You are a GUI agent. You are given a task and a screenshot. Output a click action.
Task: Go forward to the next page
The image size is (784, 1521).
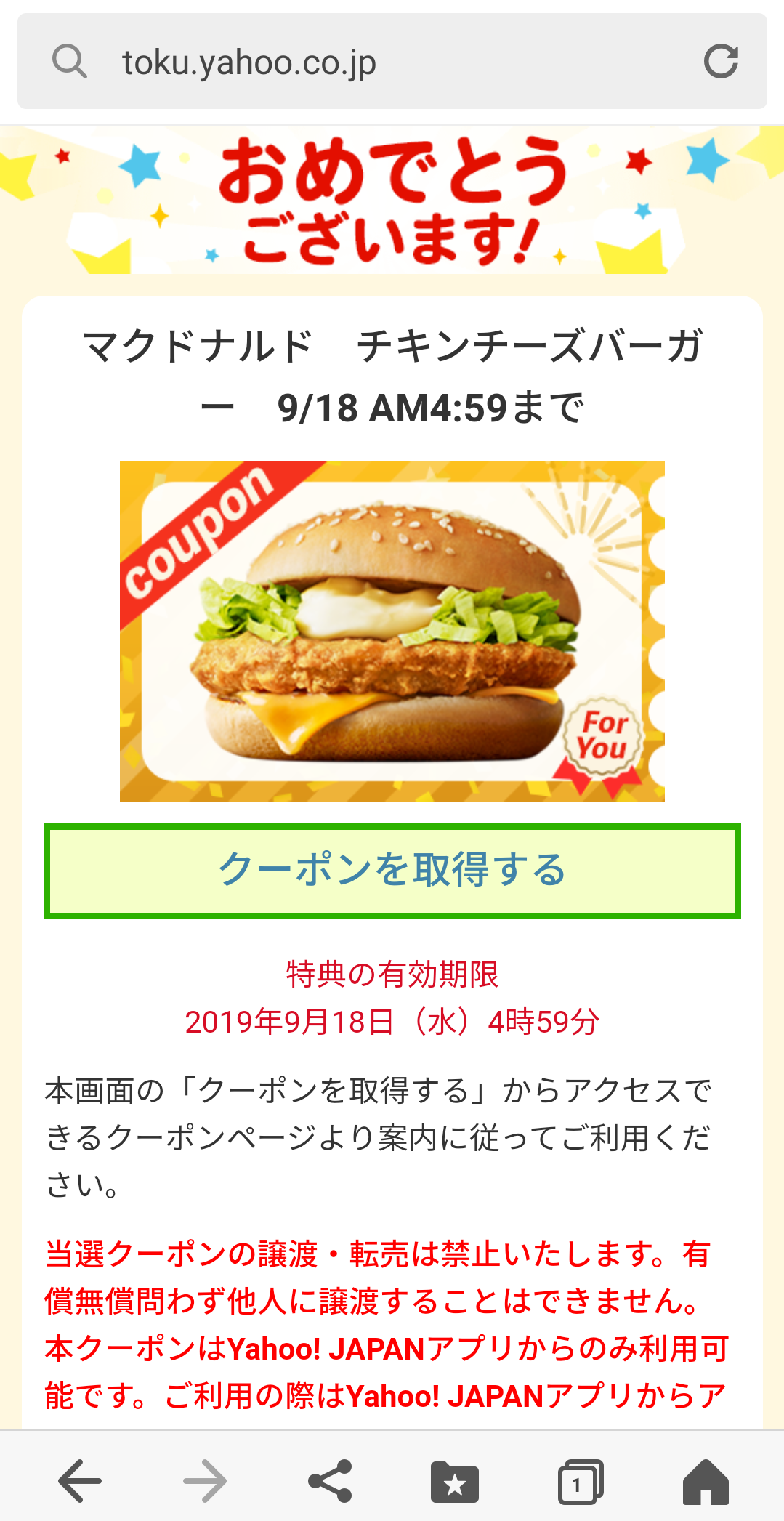click(205, 1480)
